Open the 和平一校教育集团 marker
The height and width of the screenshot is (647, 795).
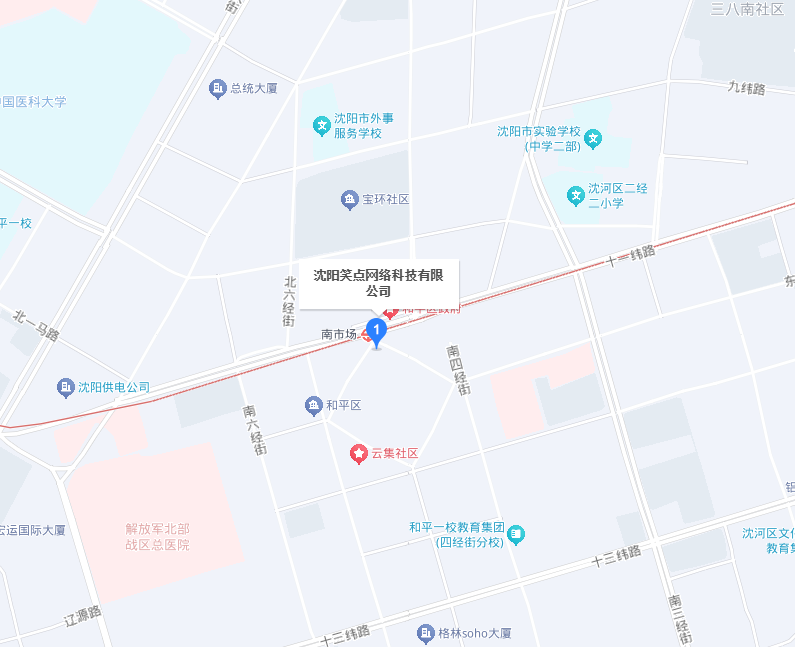click(515, 535)
